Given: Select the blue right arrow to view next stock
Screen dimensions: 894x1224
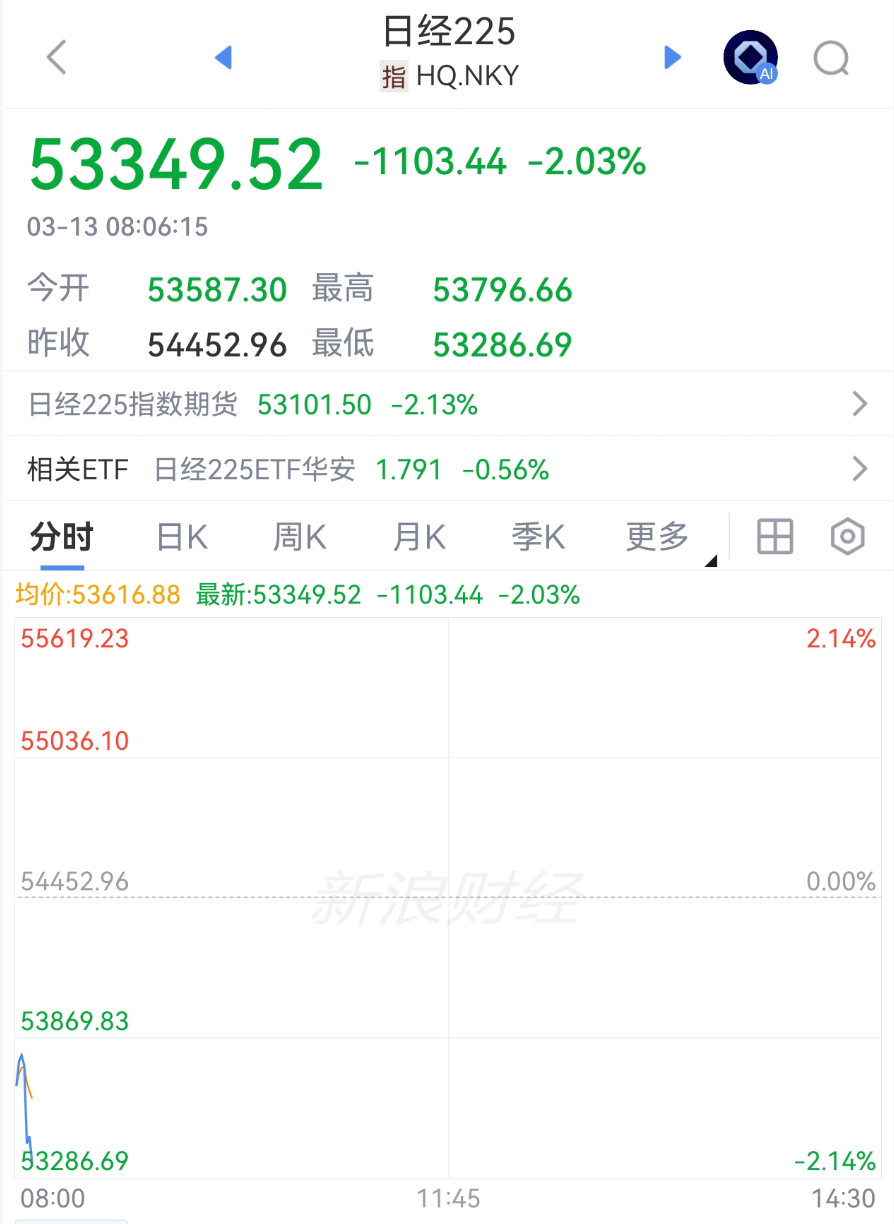Looking at the screenshot, I should pos(672,57).
